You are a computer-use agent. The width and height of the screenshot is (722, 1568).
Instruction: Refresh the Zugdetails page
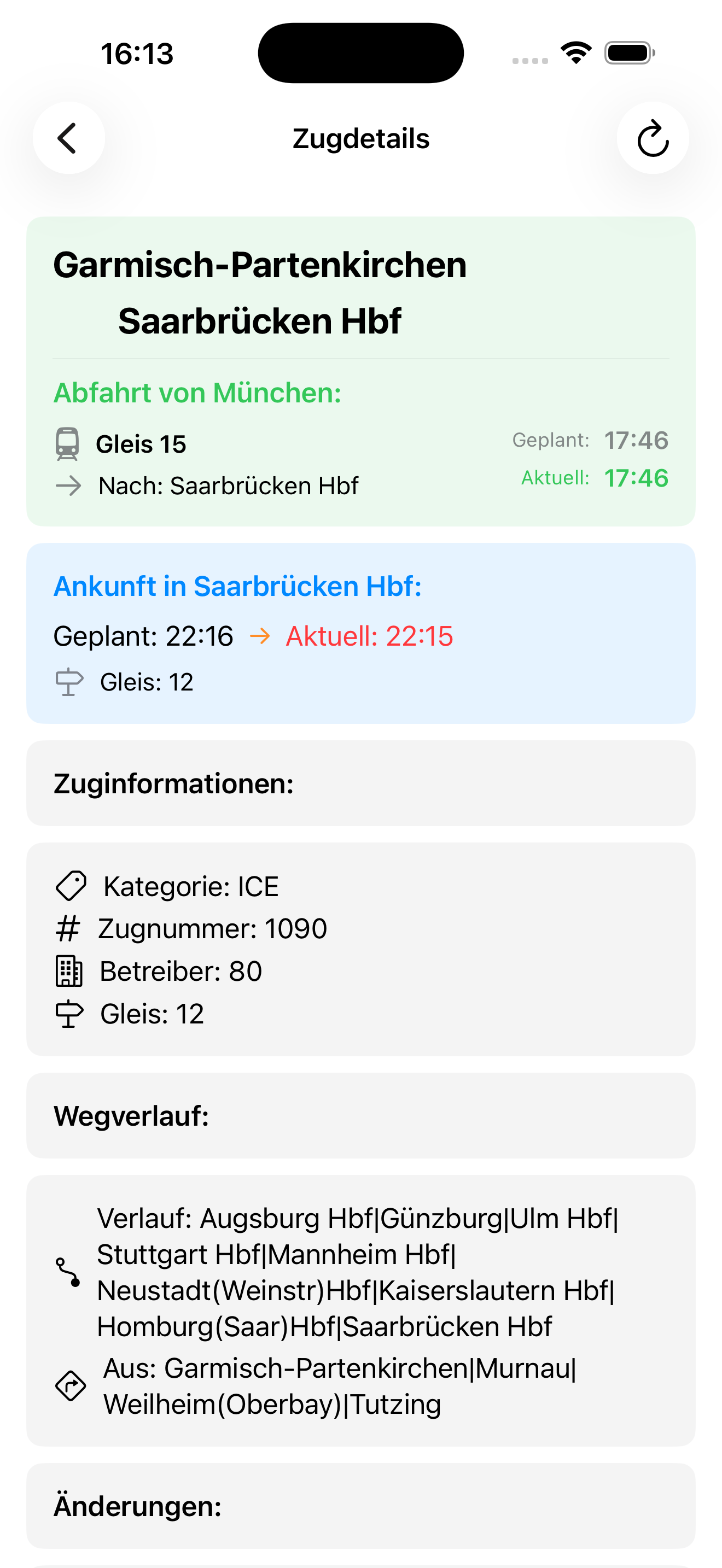click(652, 138)
